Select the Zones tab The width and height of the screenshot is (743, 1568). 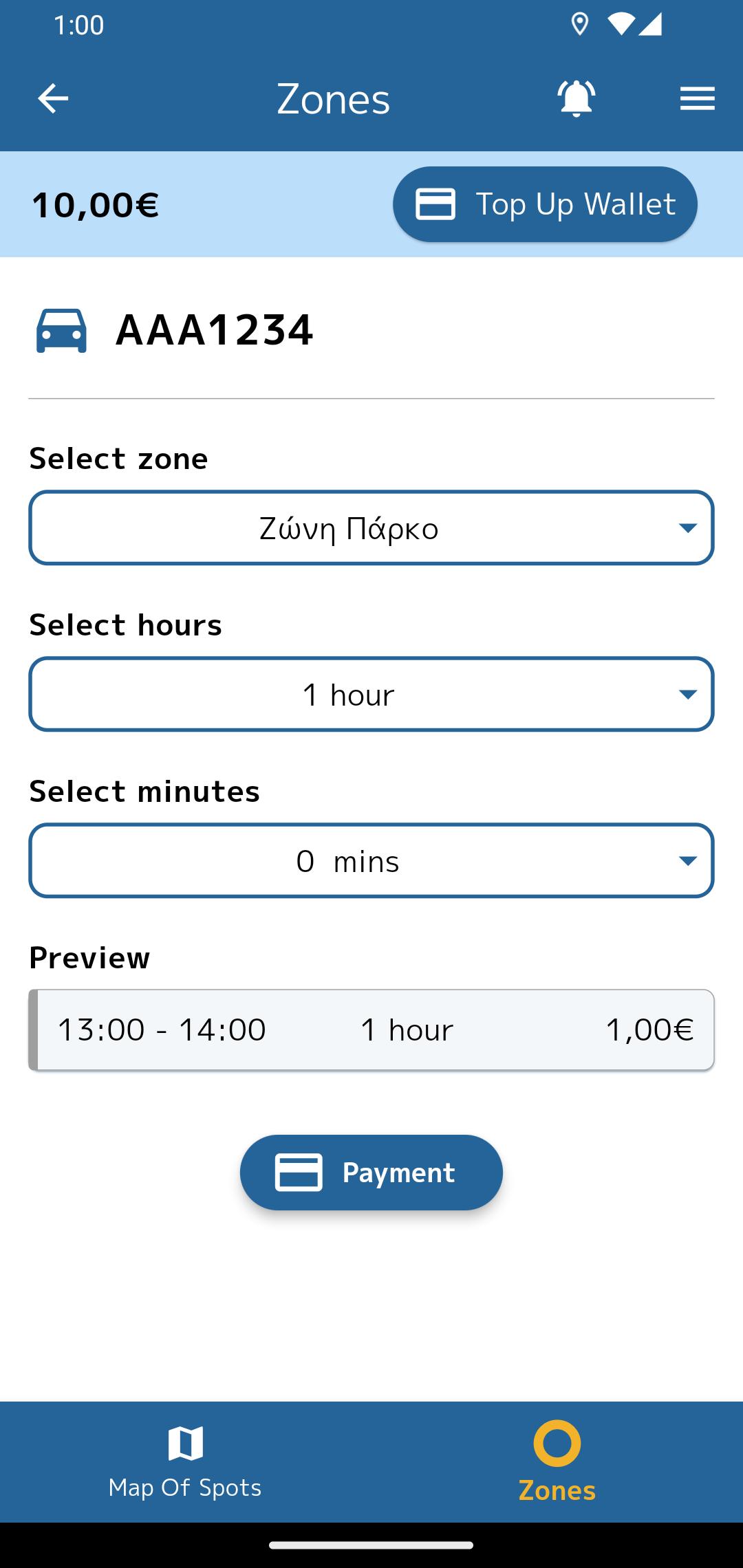(557, 1461)
